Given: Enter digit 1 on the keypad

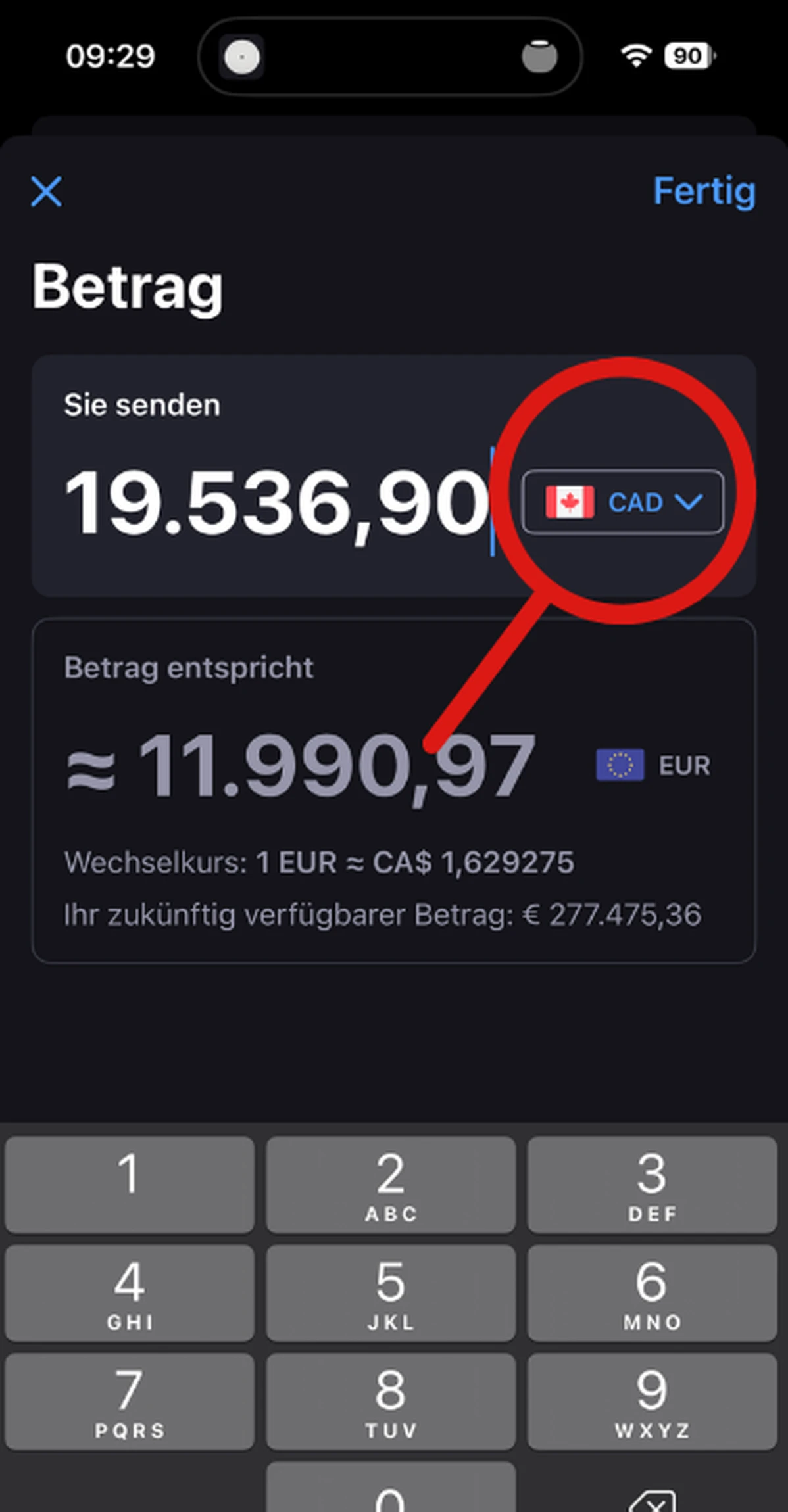Looking at the screenshot, I should [130, 1184].
